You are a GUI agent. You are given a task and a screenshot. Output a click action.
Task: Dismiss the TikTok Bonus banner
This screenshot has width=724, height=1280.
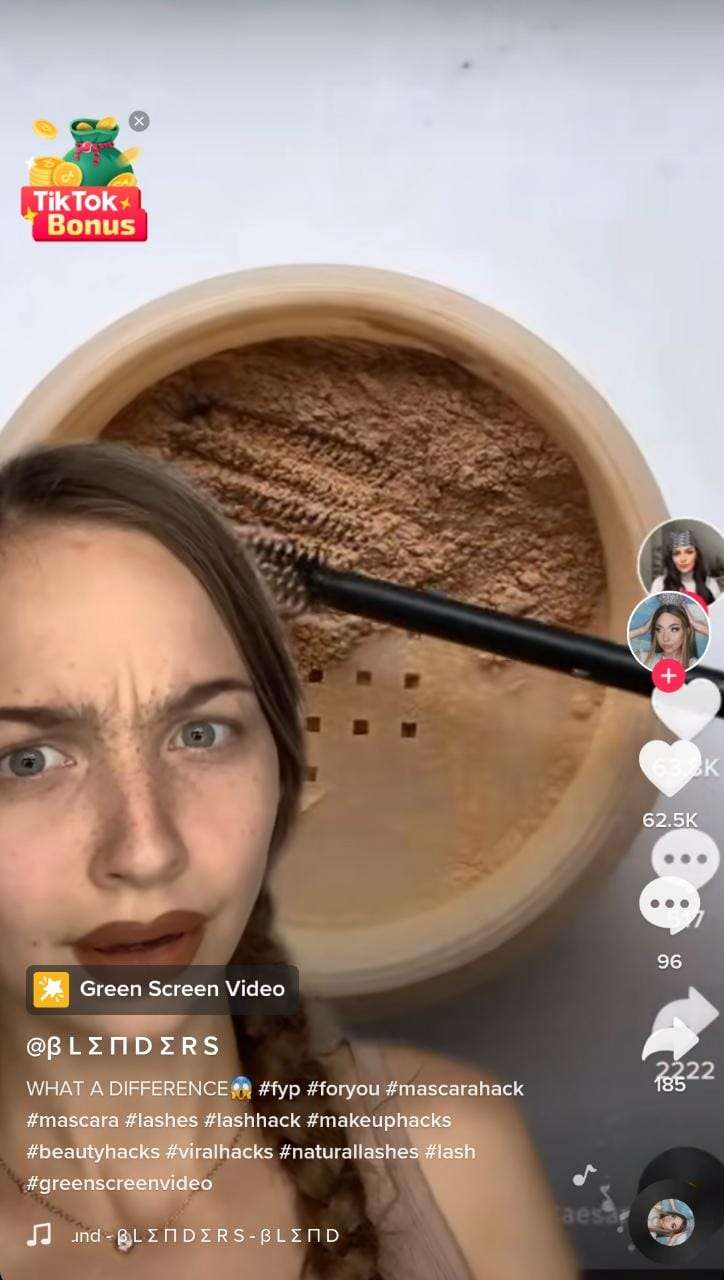[139, 121]
